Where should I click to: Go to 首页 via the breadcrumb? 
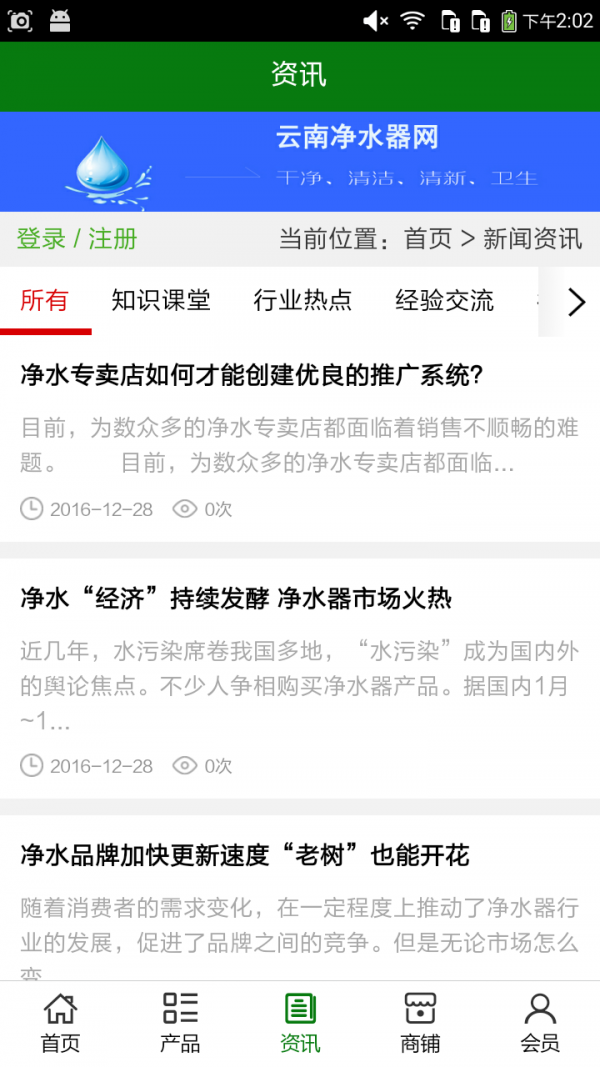(x=428, y=239)
